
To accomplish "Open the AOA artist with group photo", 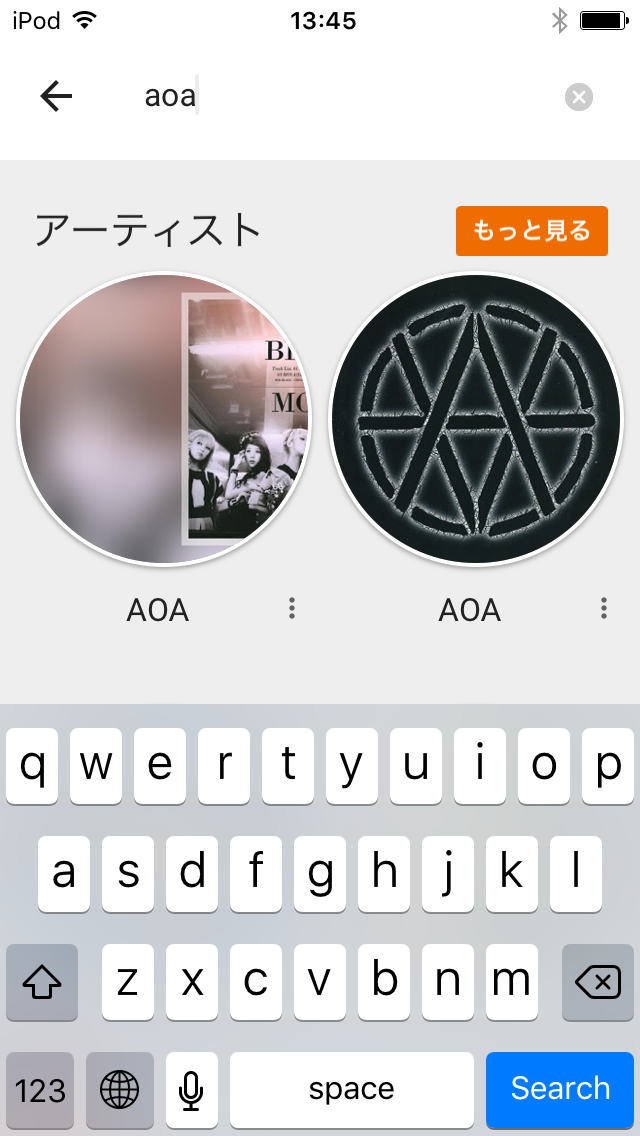I will (x=164, y=418).
